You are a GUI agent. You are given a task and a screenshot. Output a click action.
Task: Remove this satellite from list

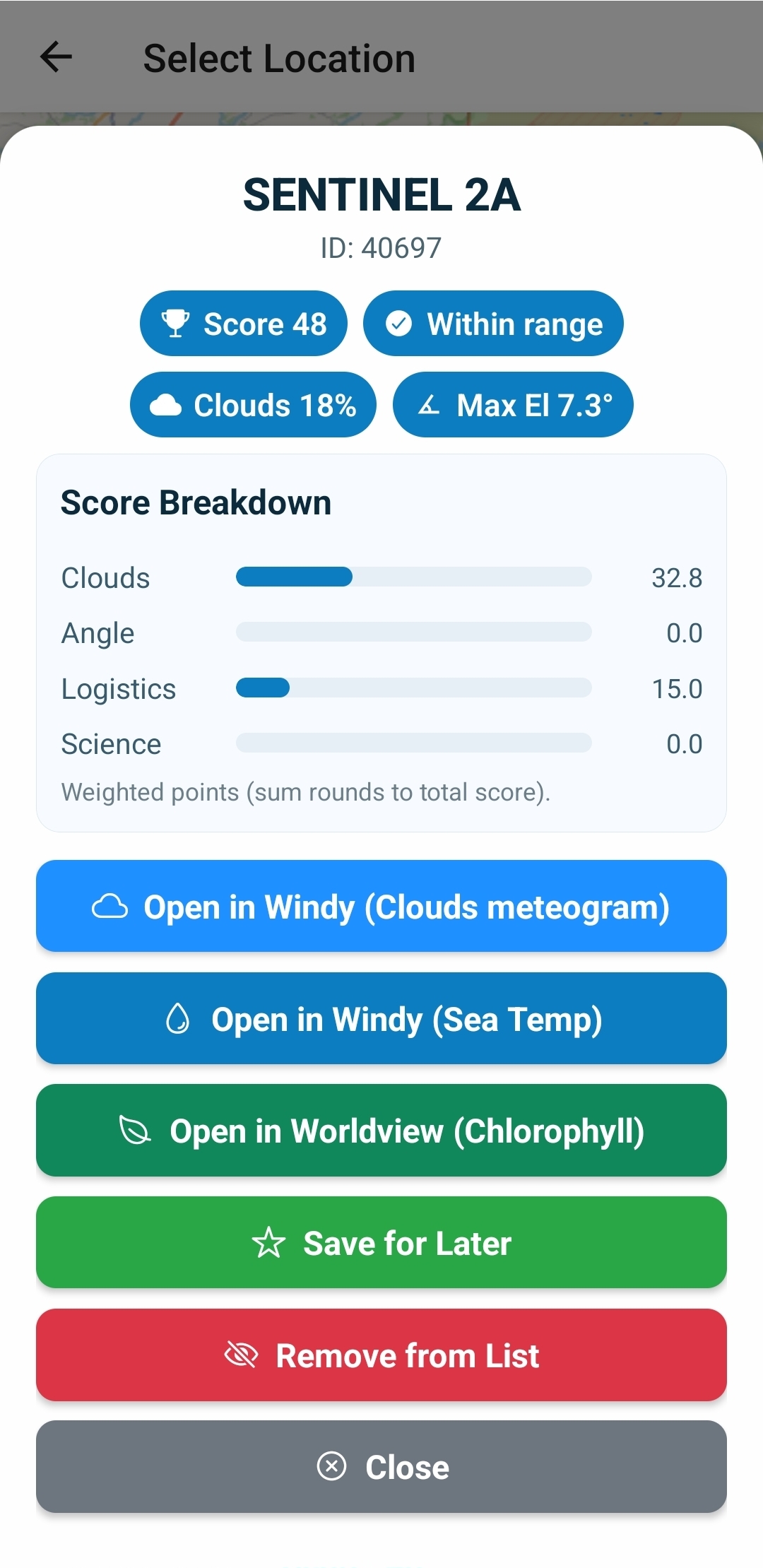coord(381,1355)
